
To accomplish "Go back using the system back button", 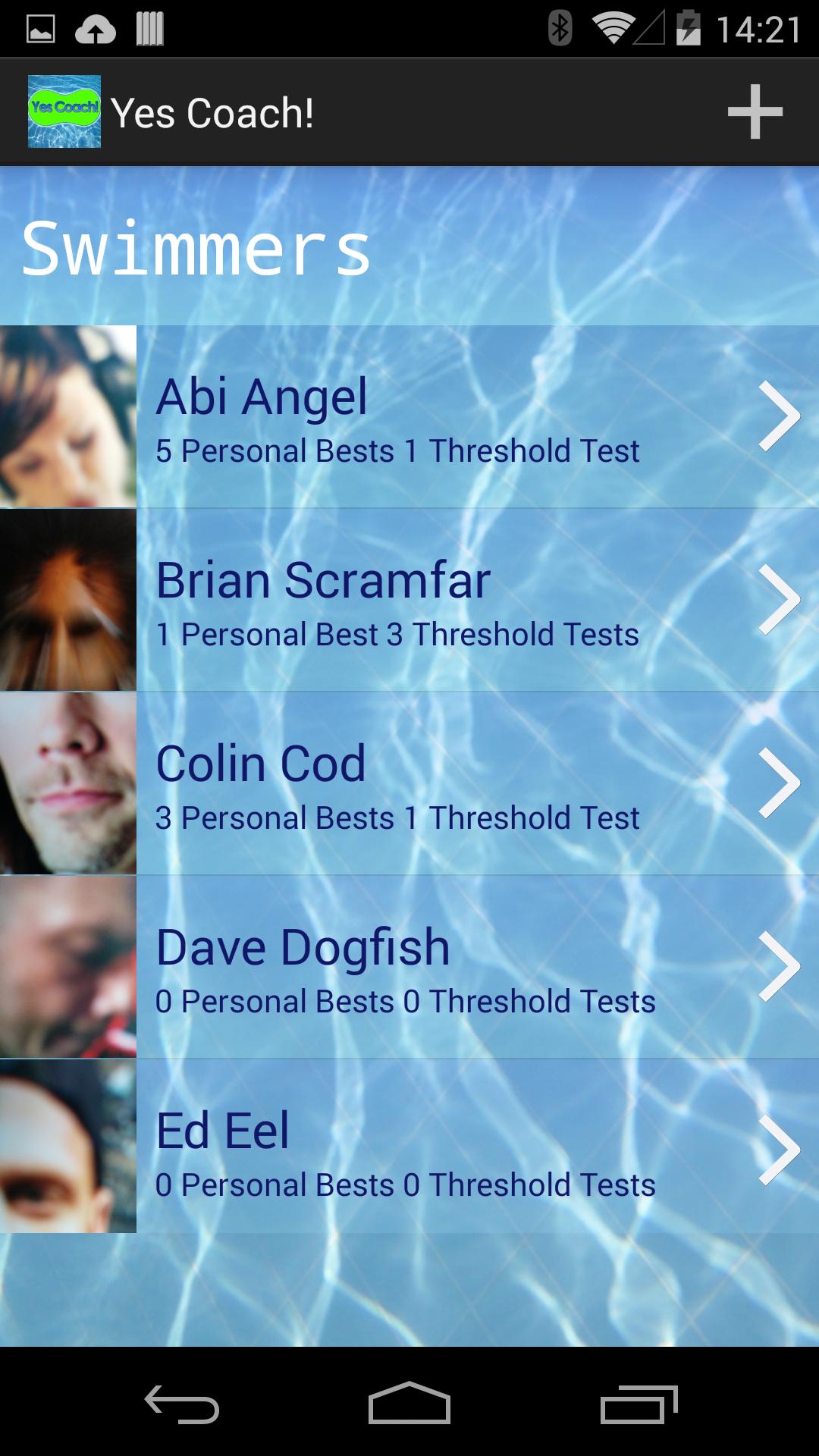I will tap(182, 1403).
